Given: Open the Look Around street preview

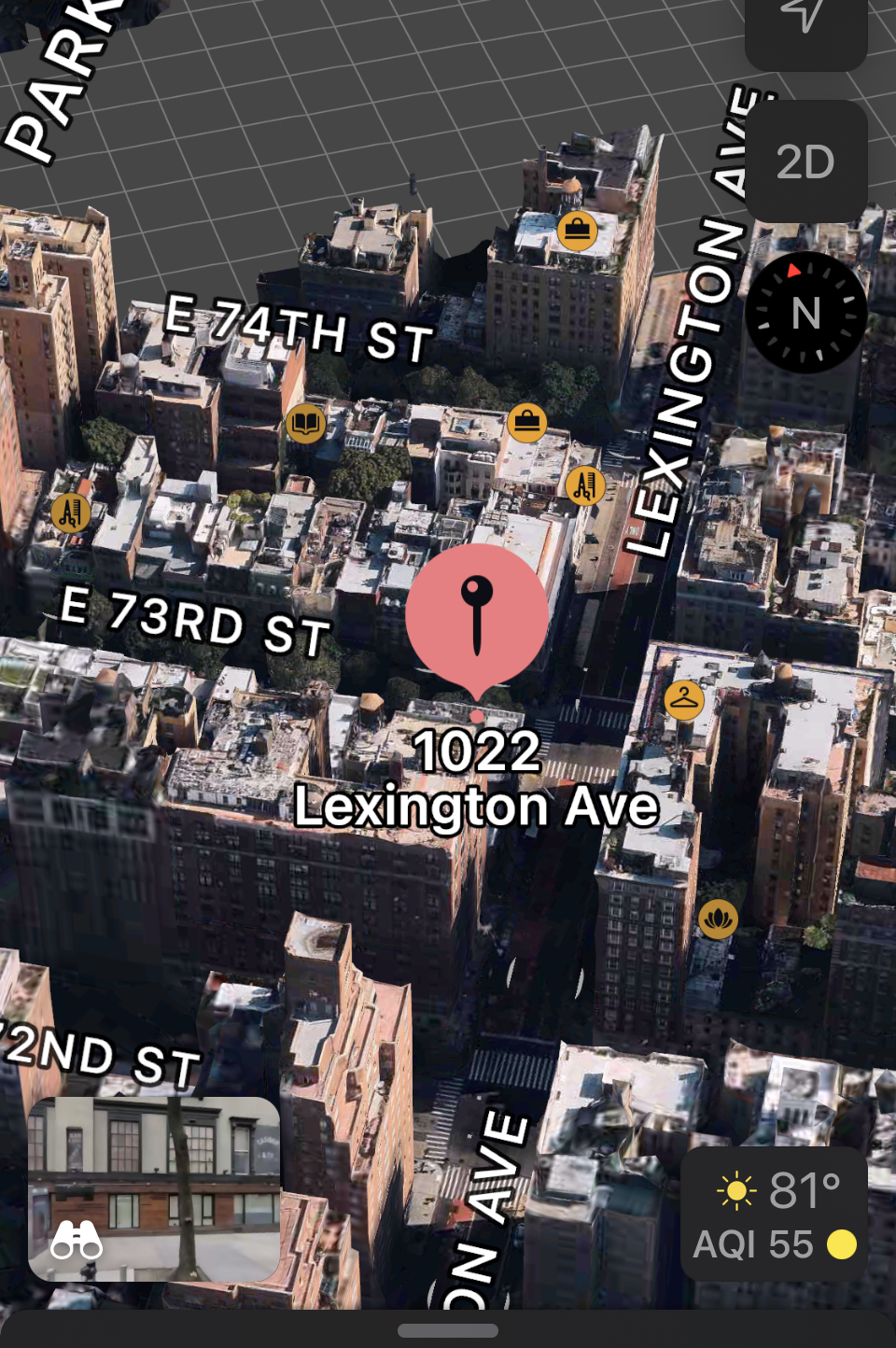Looking at the screenshot, I should [154, 1188].
